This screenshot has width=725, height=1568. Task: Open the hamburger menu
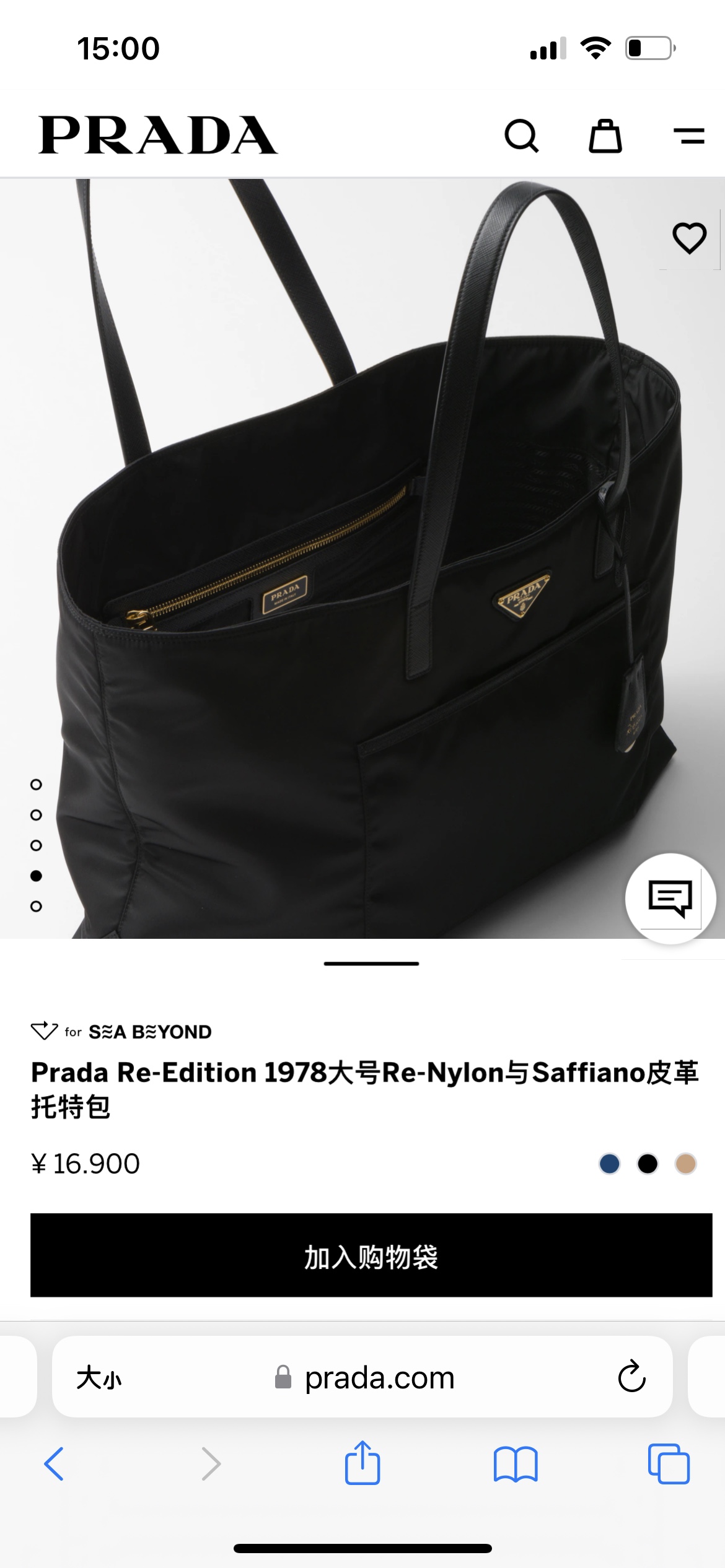pos(688,136)
